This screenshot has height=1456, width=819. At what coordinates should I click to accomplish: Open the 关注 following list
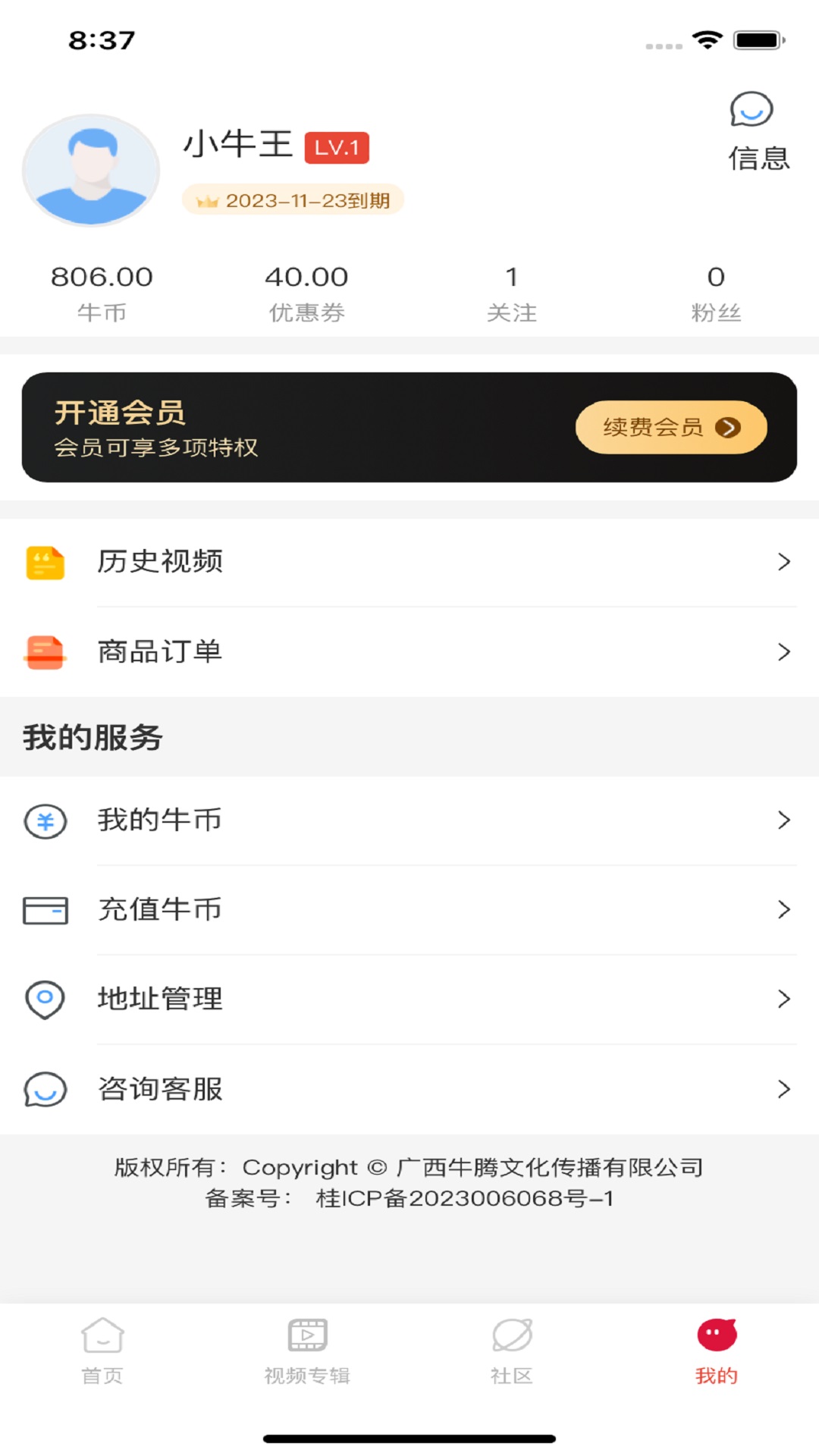(x=512, y=293)
